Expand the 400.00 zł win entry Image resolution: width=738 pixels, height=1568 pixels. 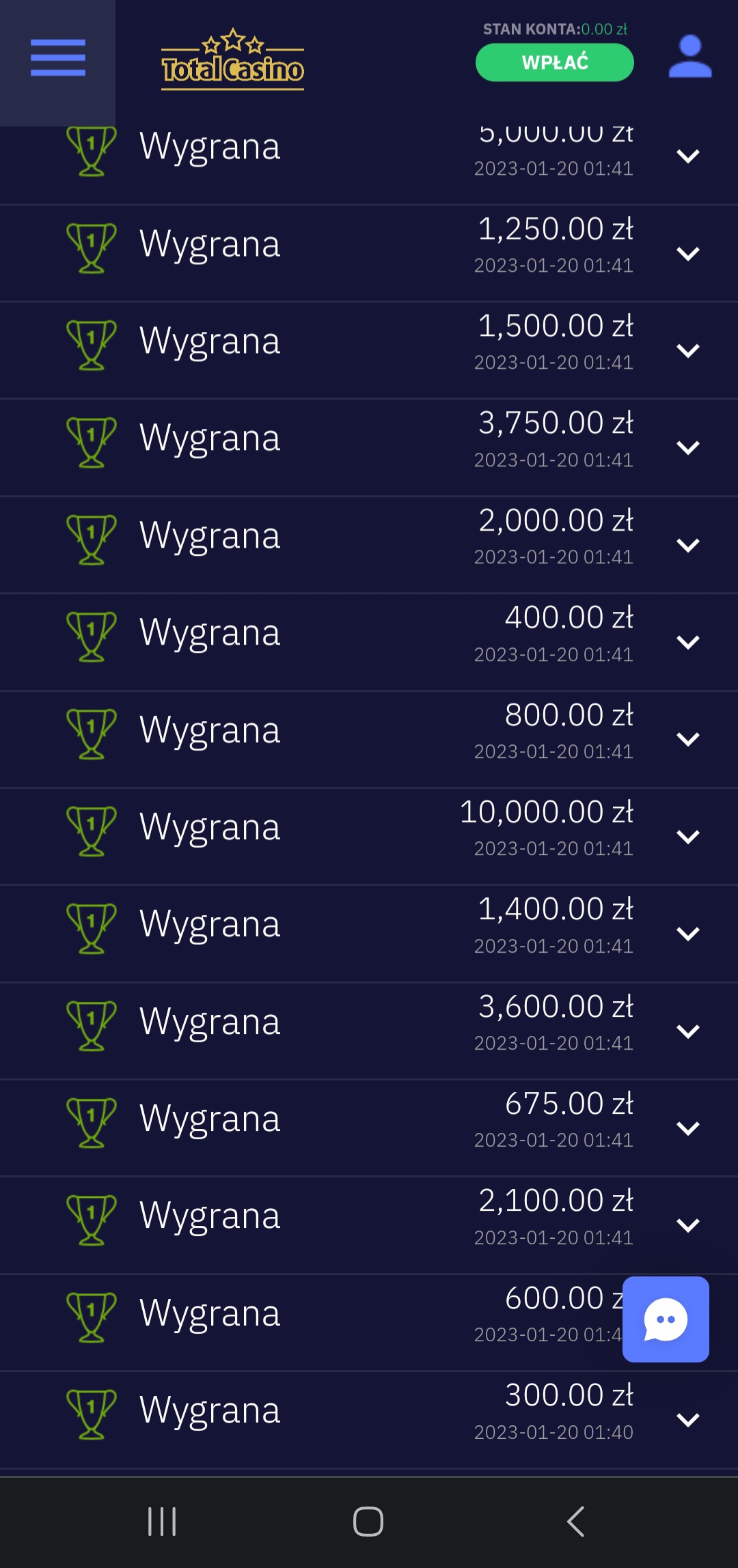(687, 643)
